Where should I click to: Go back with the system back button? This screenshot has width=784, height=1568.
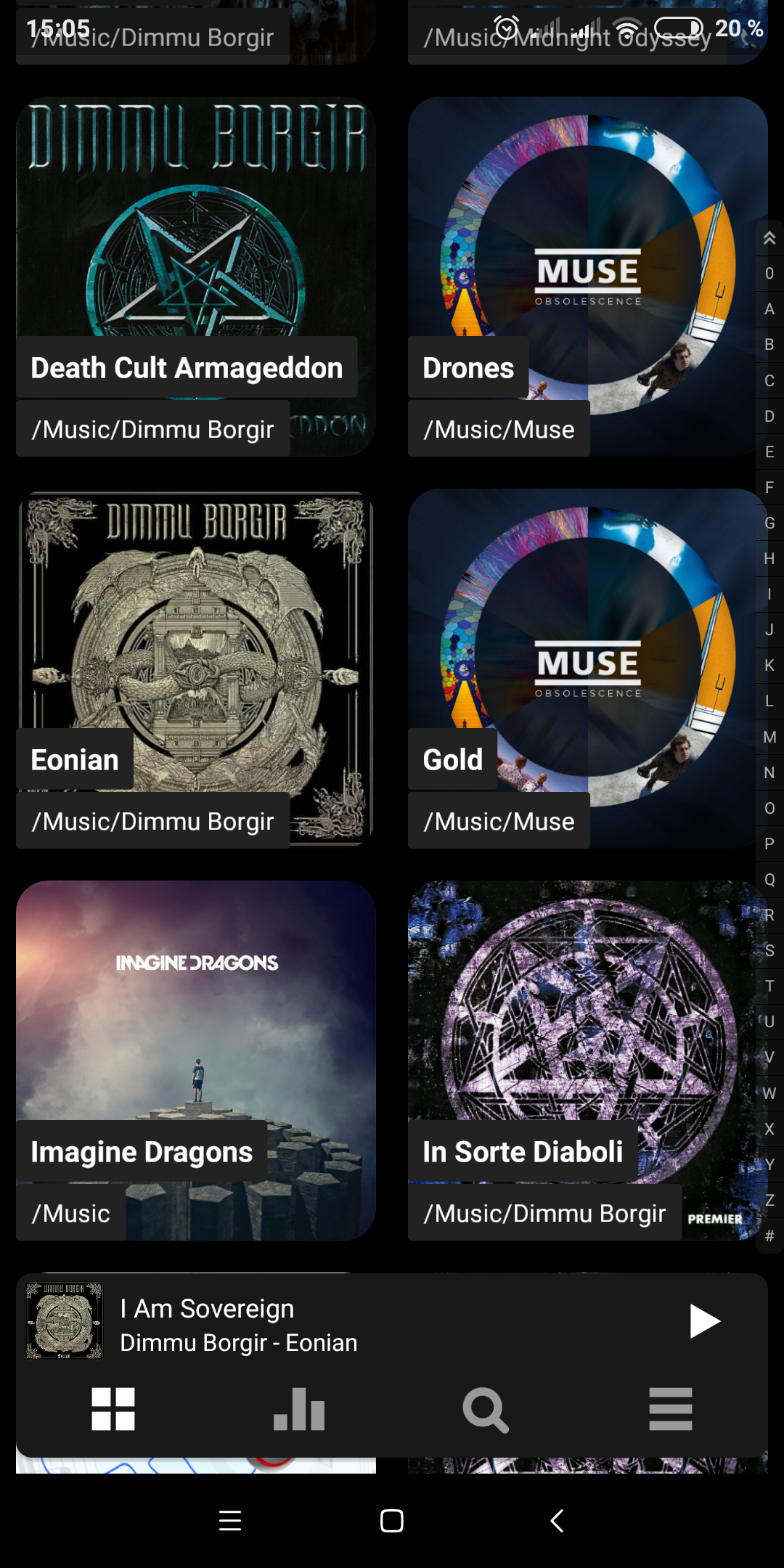(557, 1521)
